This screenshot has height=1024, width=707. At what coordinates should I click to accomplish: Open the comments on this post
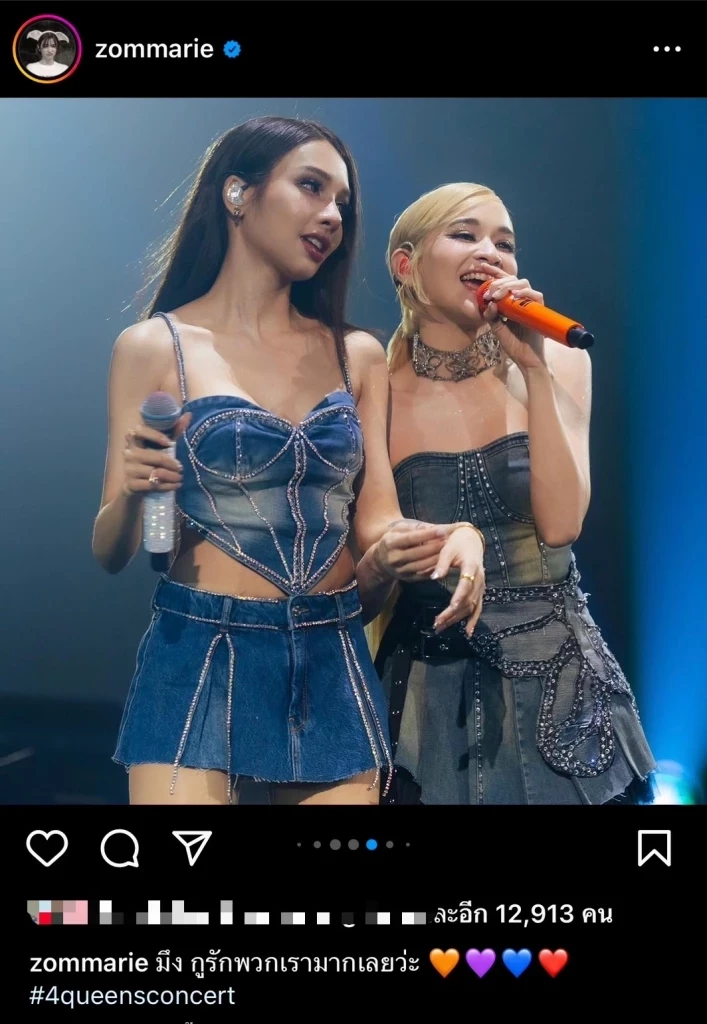[x=120, y=848]
